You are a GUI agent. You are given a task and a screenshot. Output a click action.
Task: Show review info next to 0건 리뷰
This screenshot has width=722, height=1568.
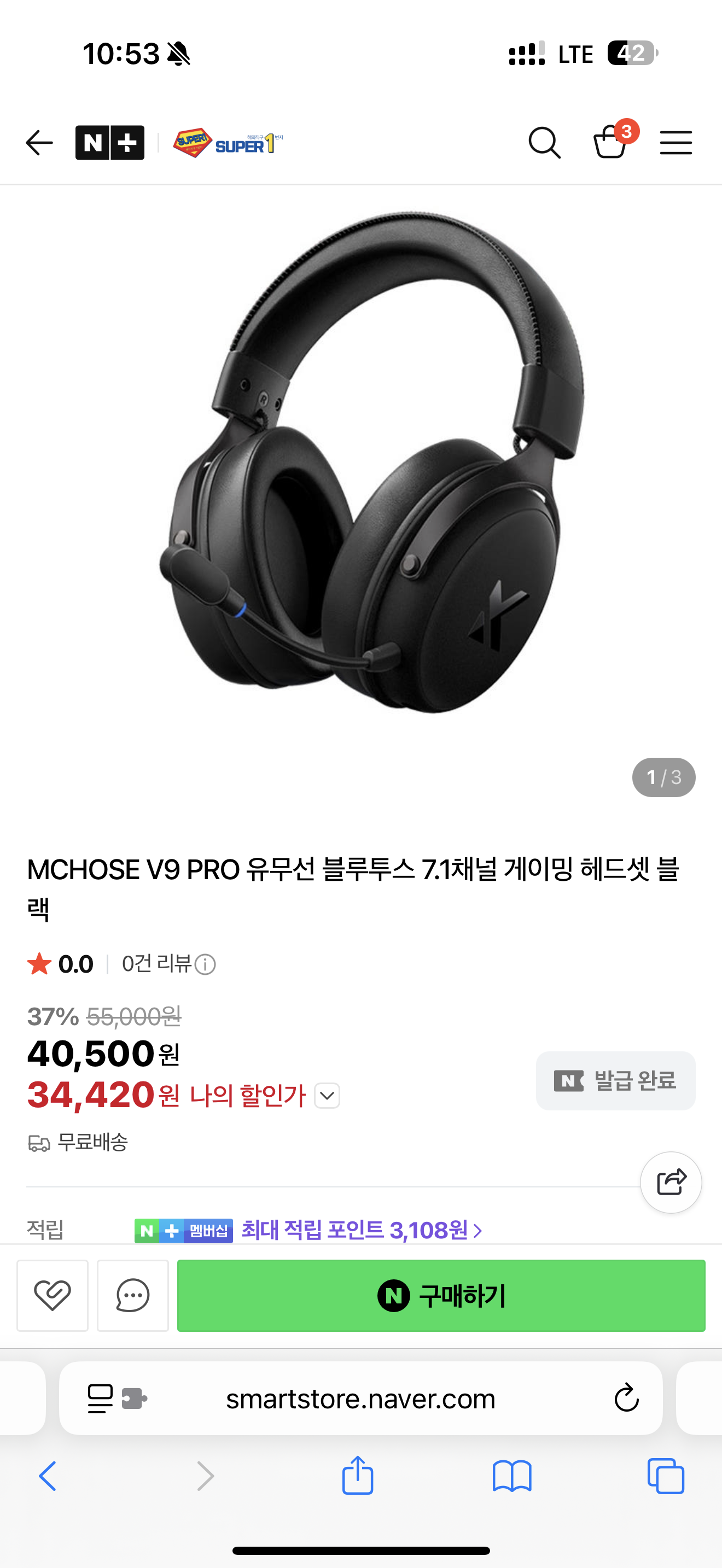[205, 965]
